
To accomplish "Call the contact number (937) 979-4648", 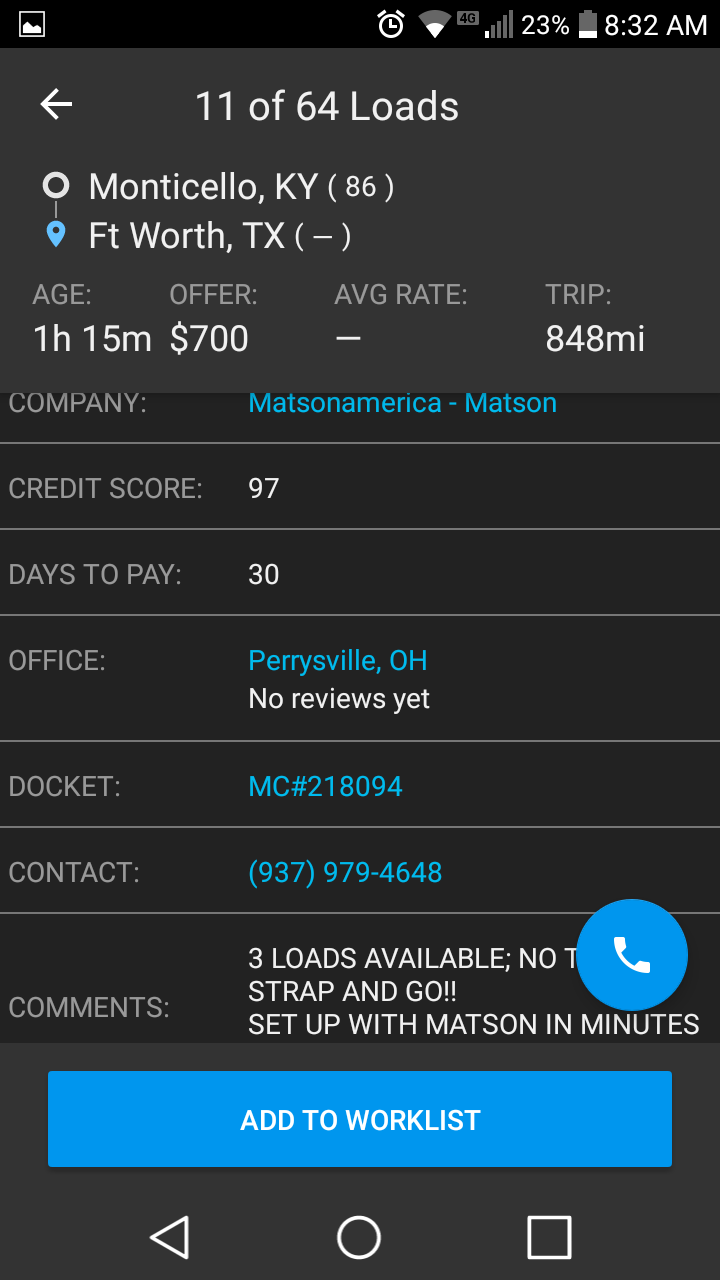I will tap(345, 873).
